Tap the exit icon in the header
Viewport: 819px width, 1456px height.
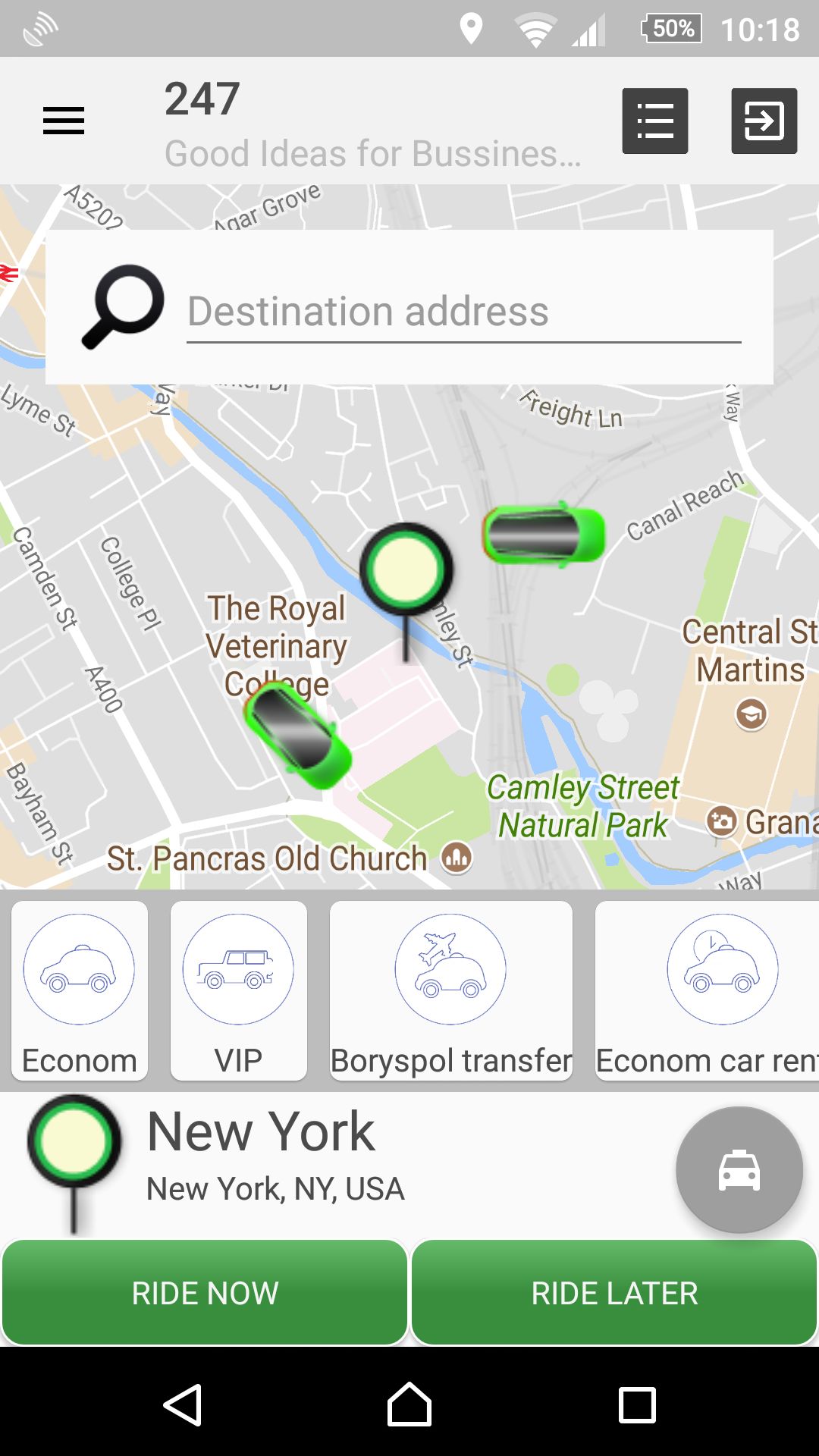coord(764,121)
